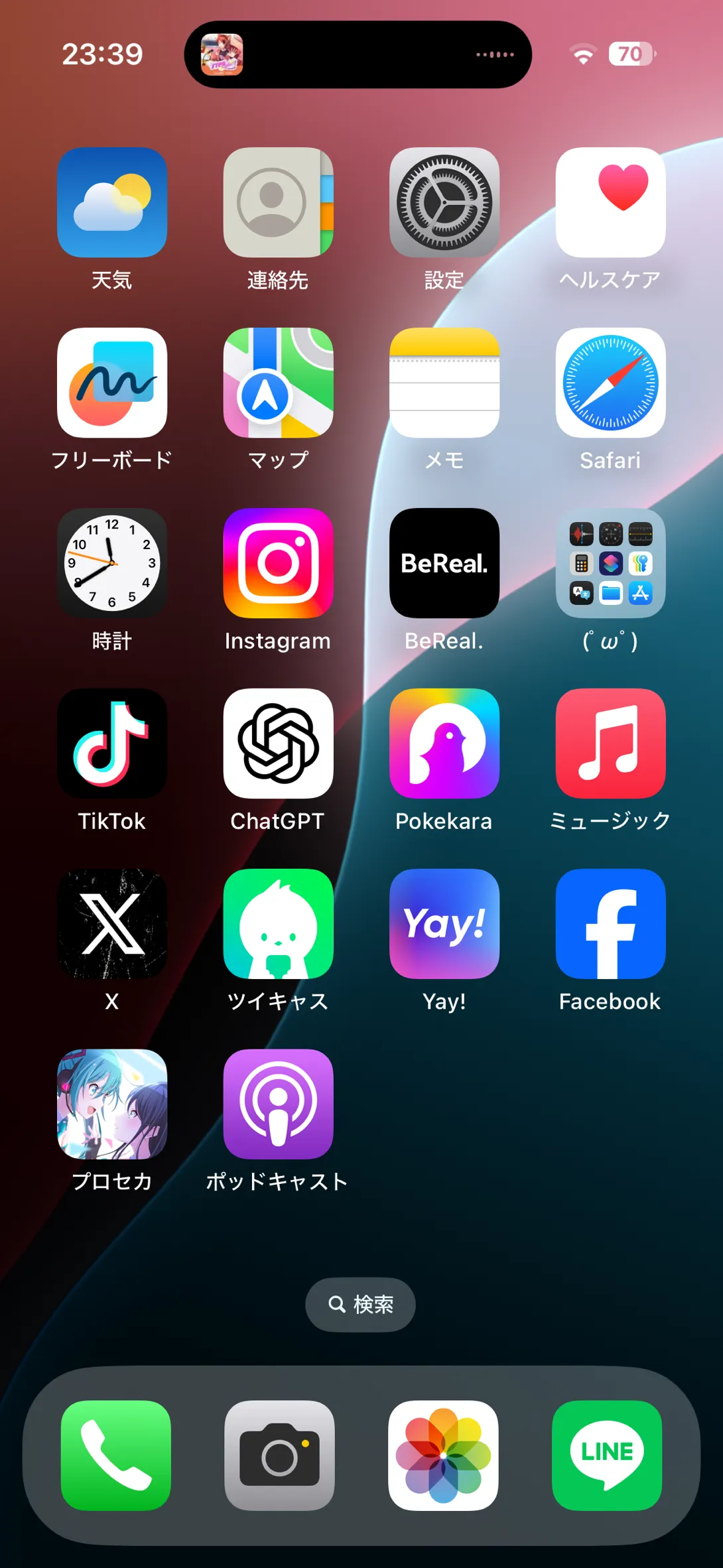Open the ミュージック music app
The image size is (723, 1568).
pyautogui.click(x=610, y=744)
